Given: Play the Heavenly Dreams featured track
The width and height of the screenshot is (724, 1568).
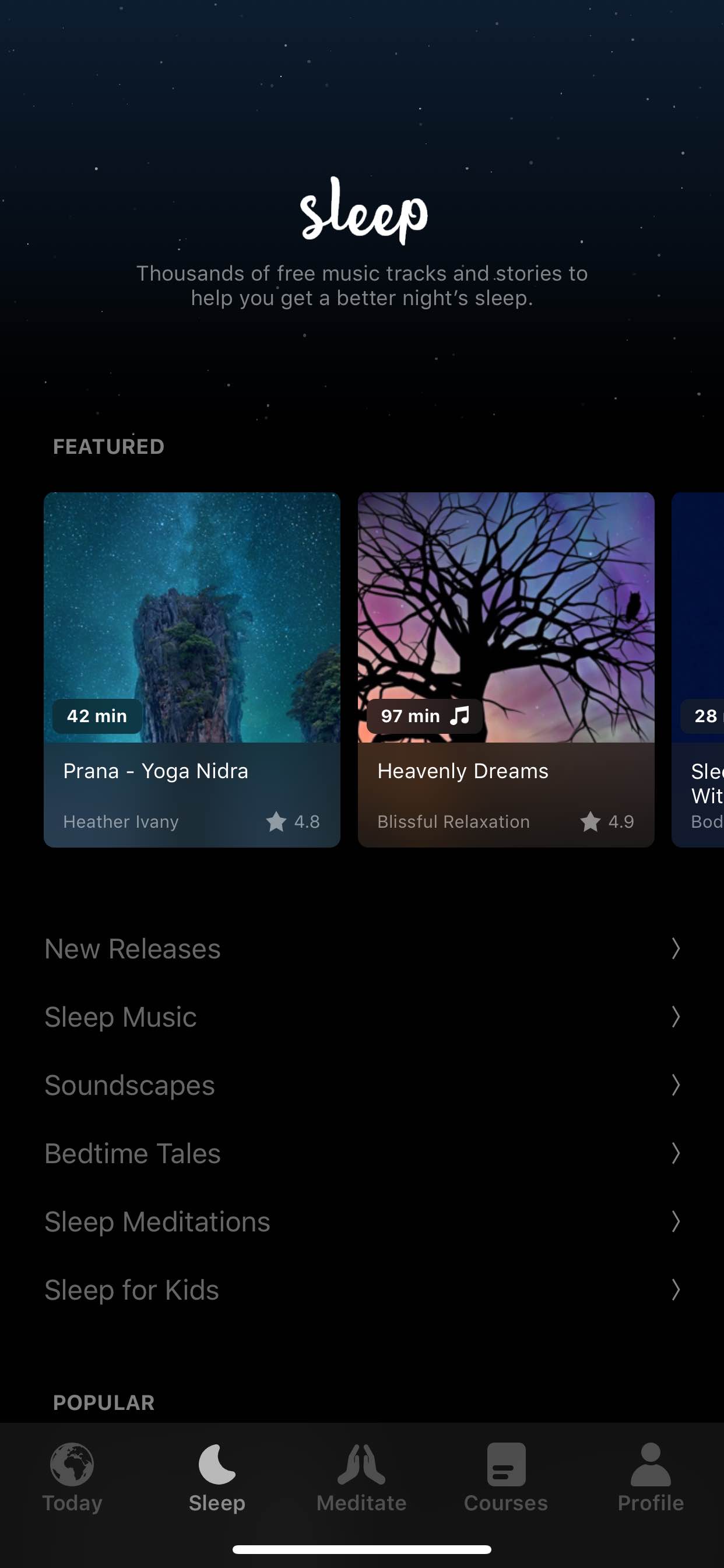Looking at the screenshot, I should coord(505,670).
